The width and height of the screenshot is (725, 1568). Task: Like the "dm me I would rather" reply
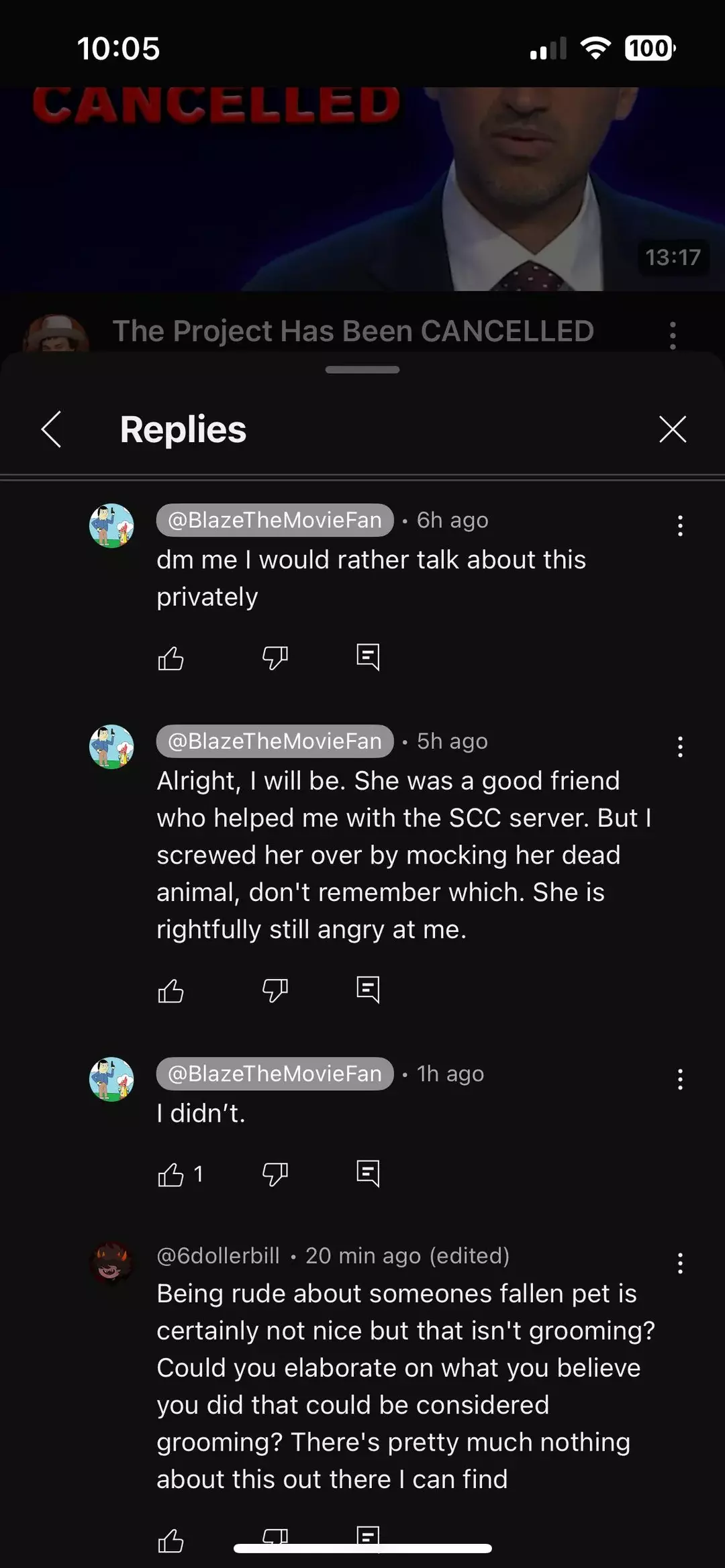tap(171, 658)
